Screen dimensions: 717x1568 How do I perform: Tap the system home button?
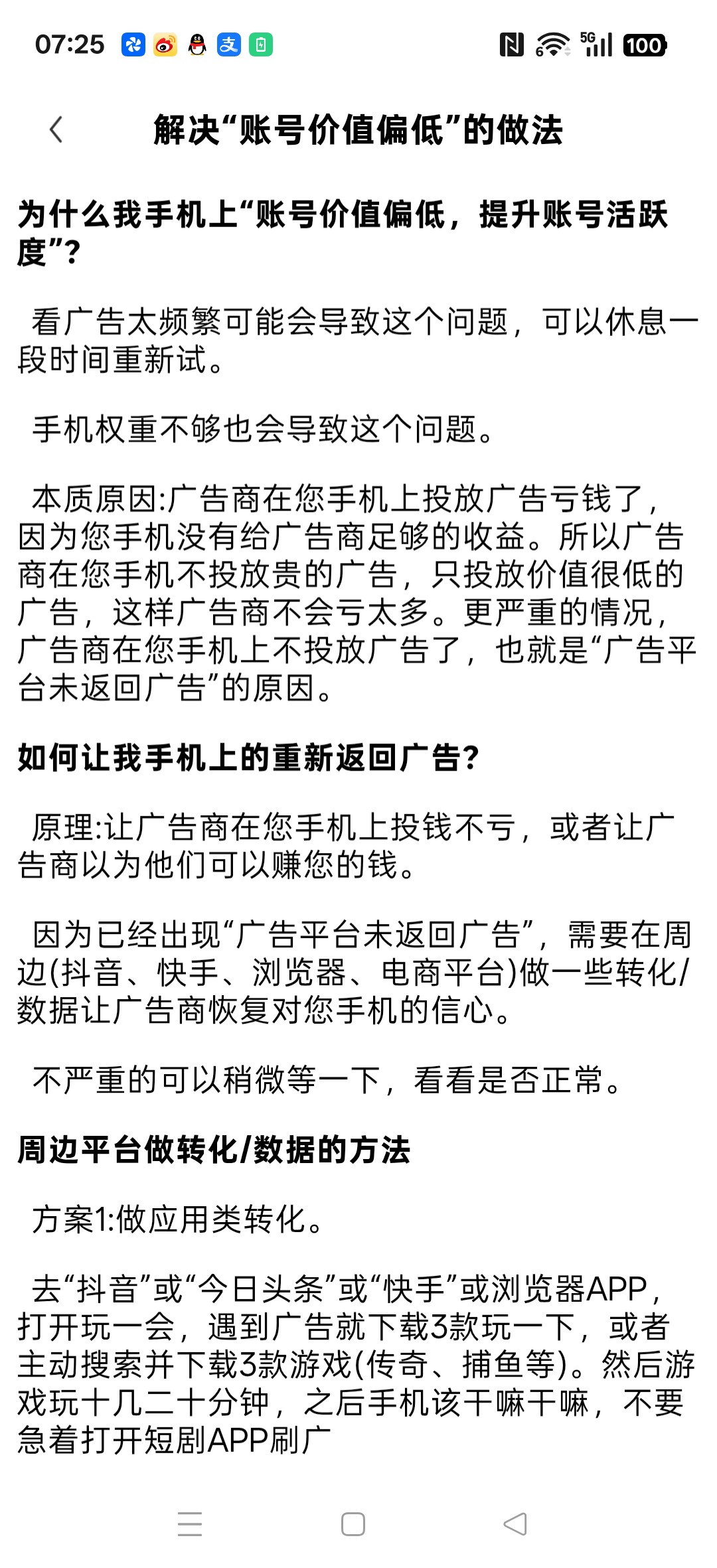click(x=353, y=1524)
